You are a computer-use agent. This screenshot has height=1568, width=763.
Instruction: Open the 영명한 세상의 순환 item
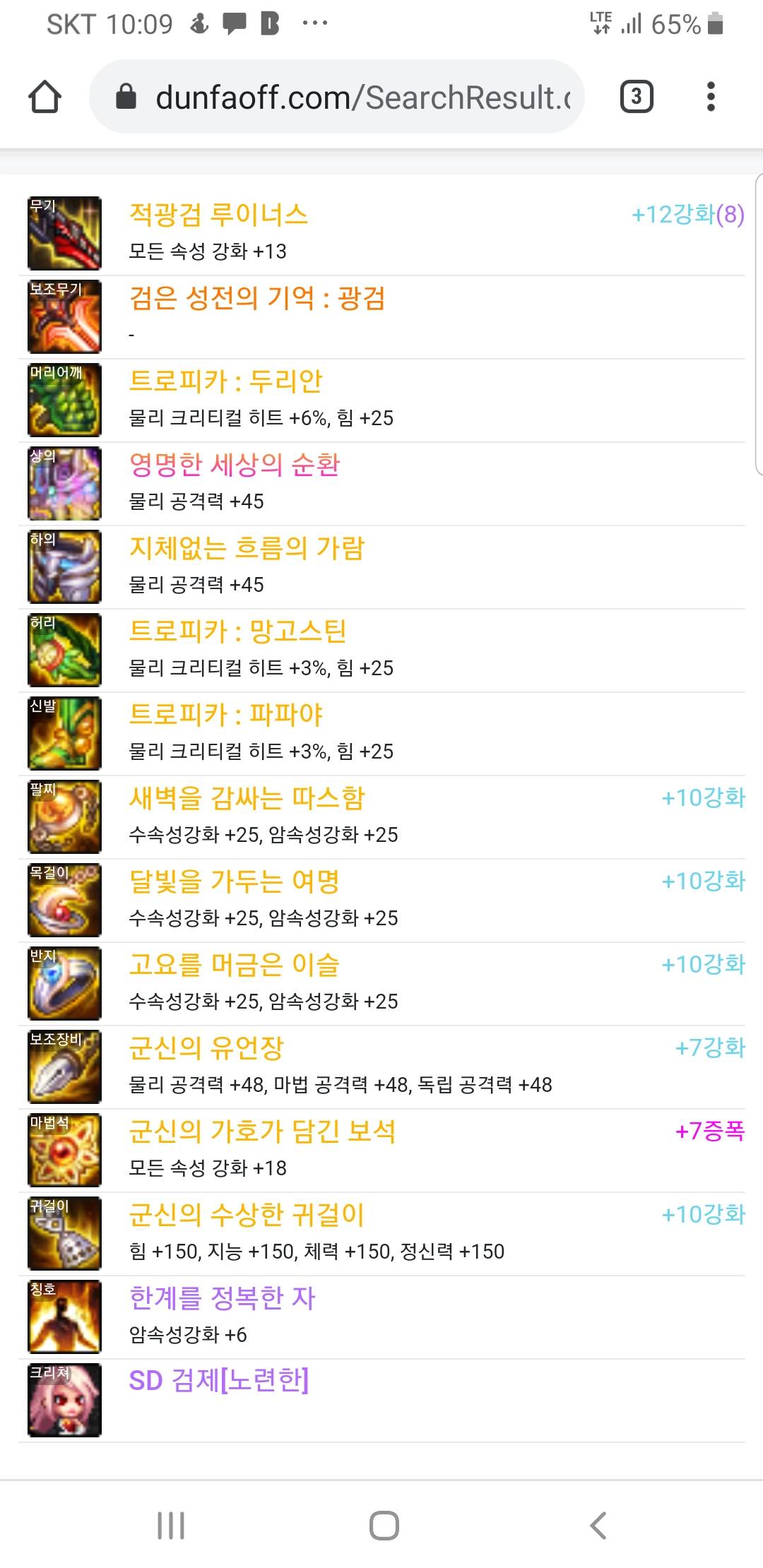coord(235,464)
